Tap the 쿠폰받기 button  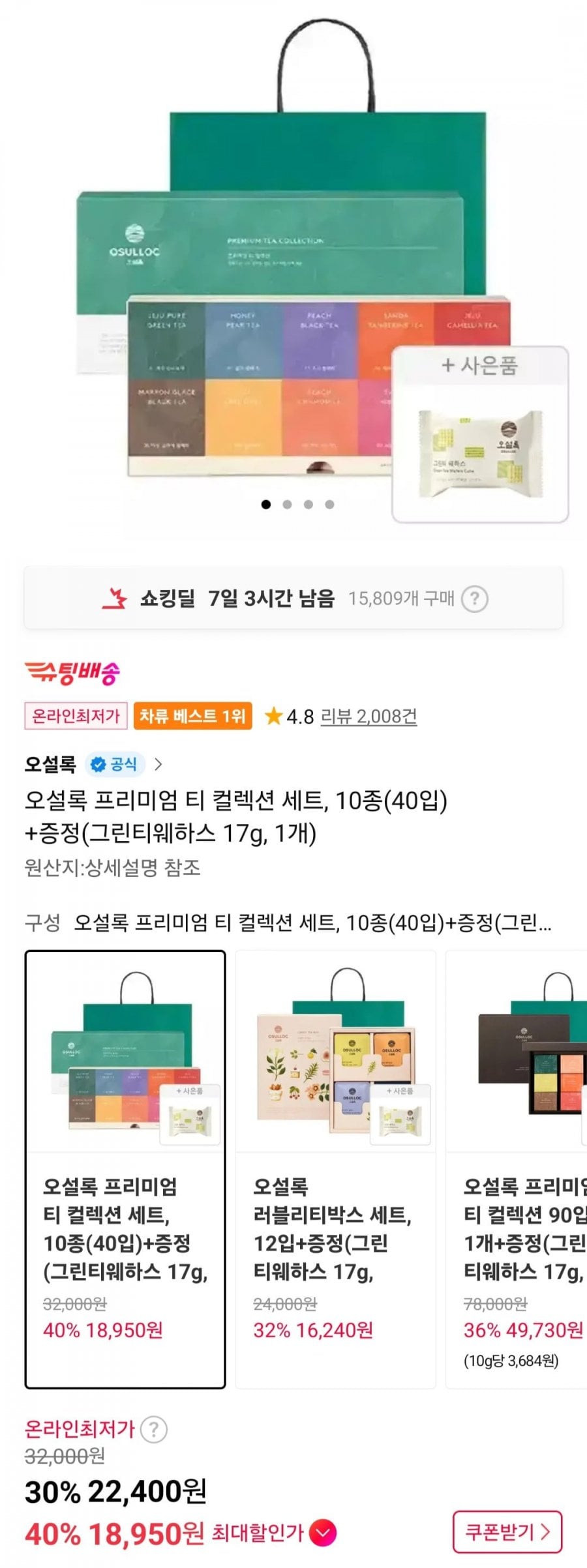click(x=507, y=1531)
